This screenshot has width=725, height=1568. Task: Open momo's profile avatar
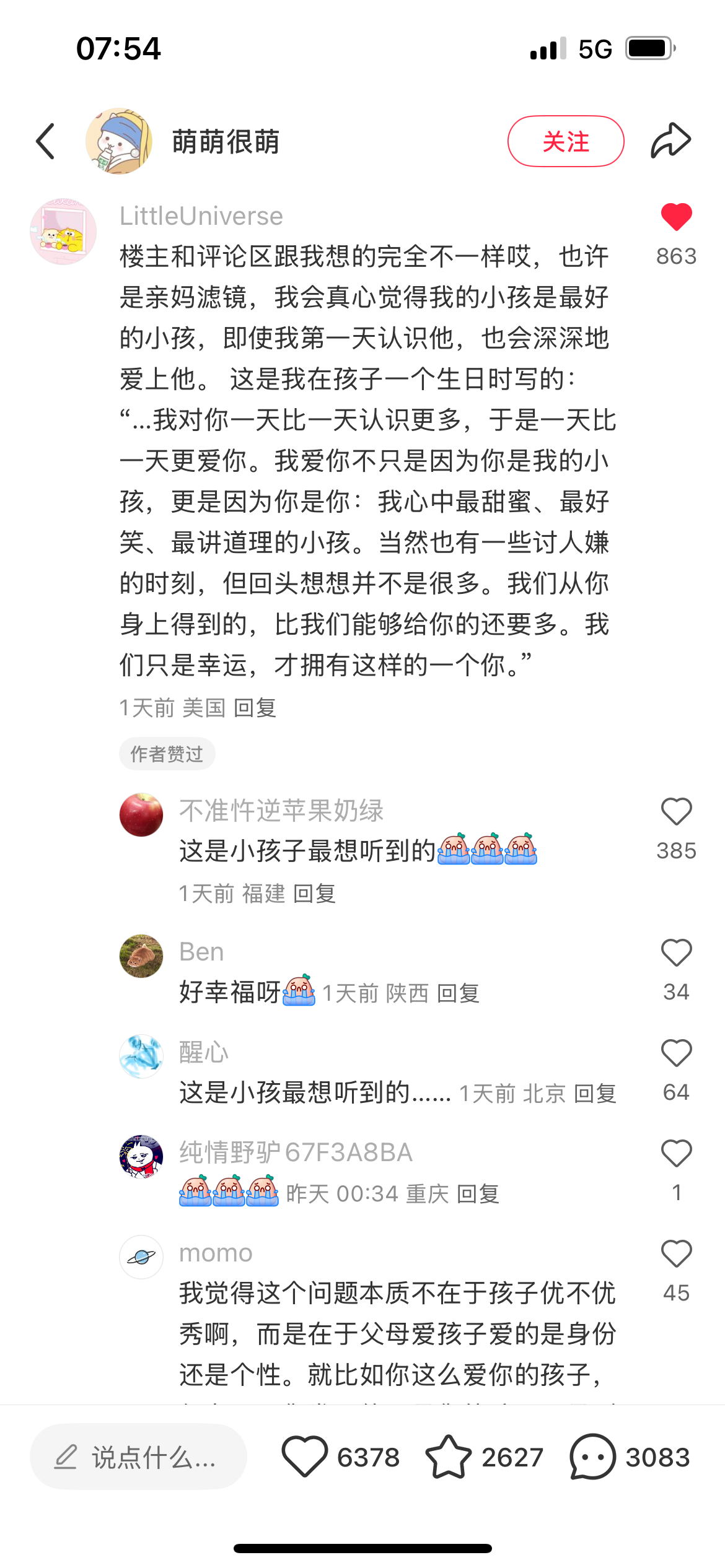141,1257
